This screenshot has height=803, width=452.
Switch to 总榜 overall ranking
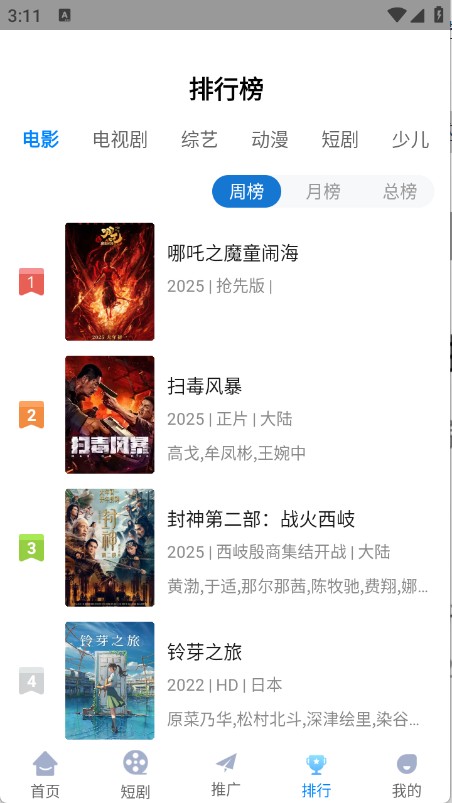coord(400,192)
